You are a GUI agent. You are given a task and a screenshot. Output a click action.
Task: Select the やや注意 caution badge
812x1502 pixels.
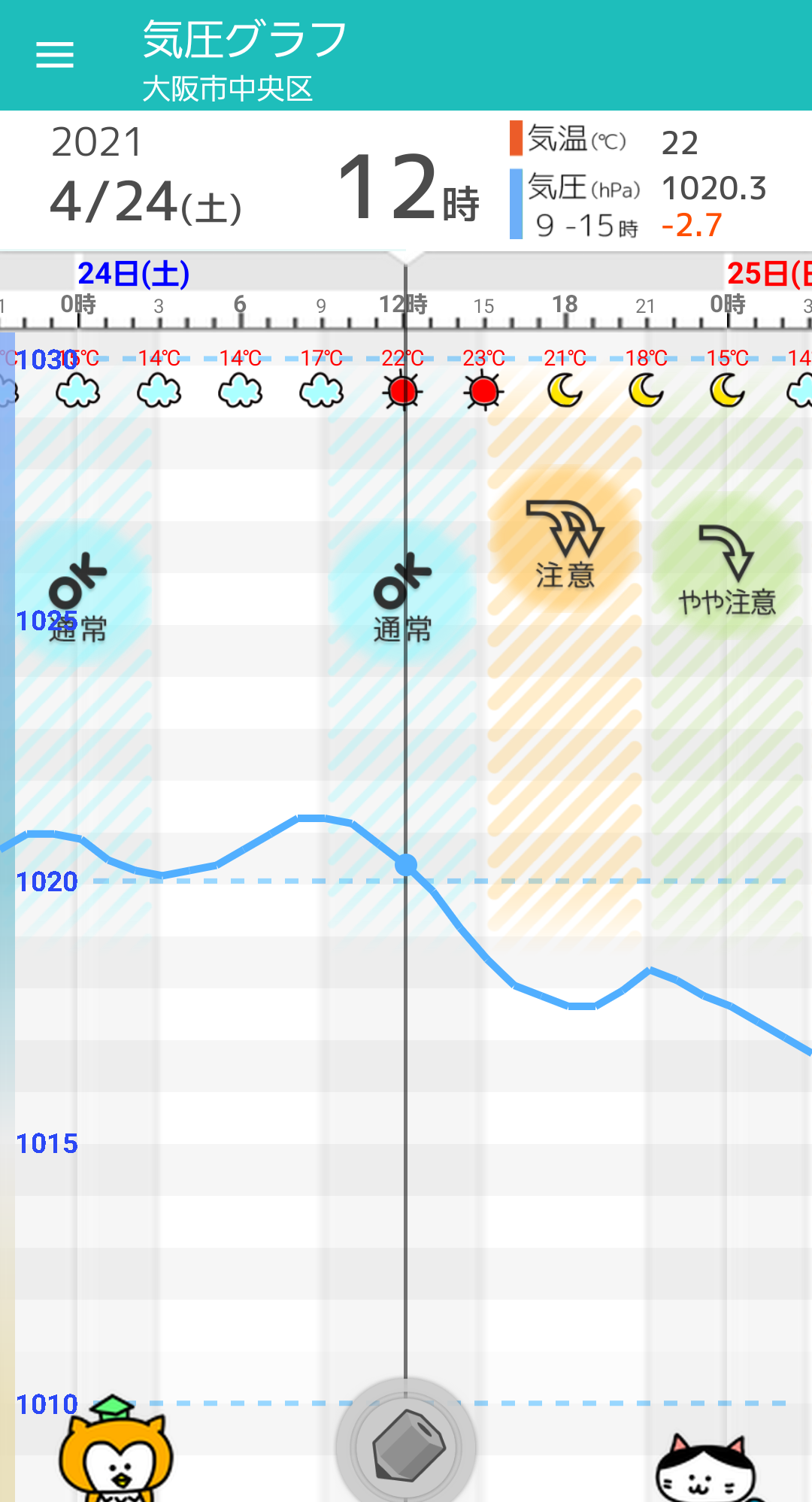click(x=726, y=571)
